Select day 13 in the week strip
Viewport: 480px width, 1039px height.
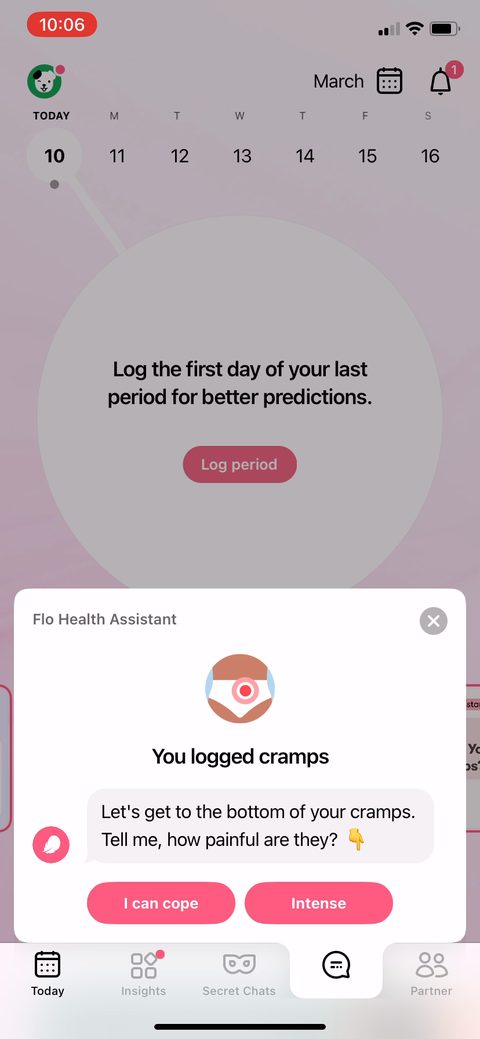point(242,156)
